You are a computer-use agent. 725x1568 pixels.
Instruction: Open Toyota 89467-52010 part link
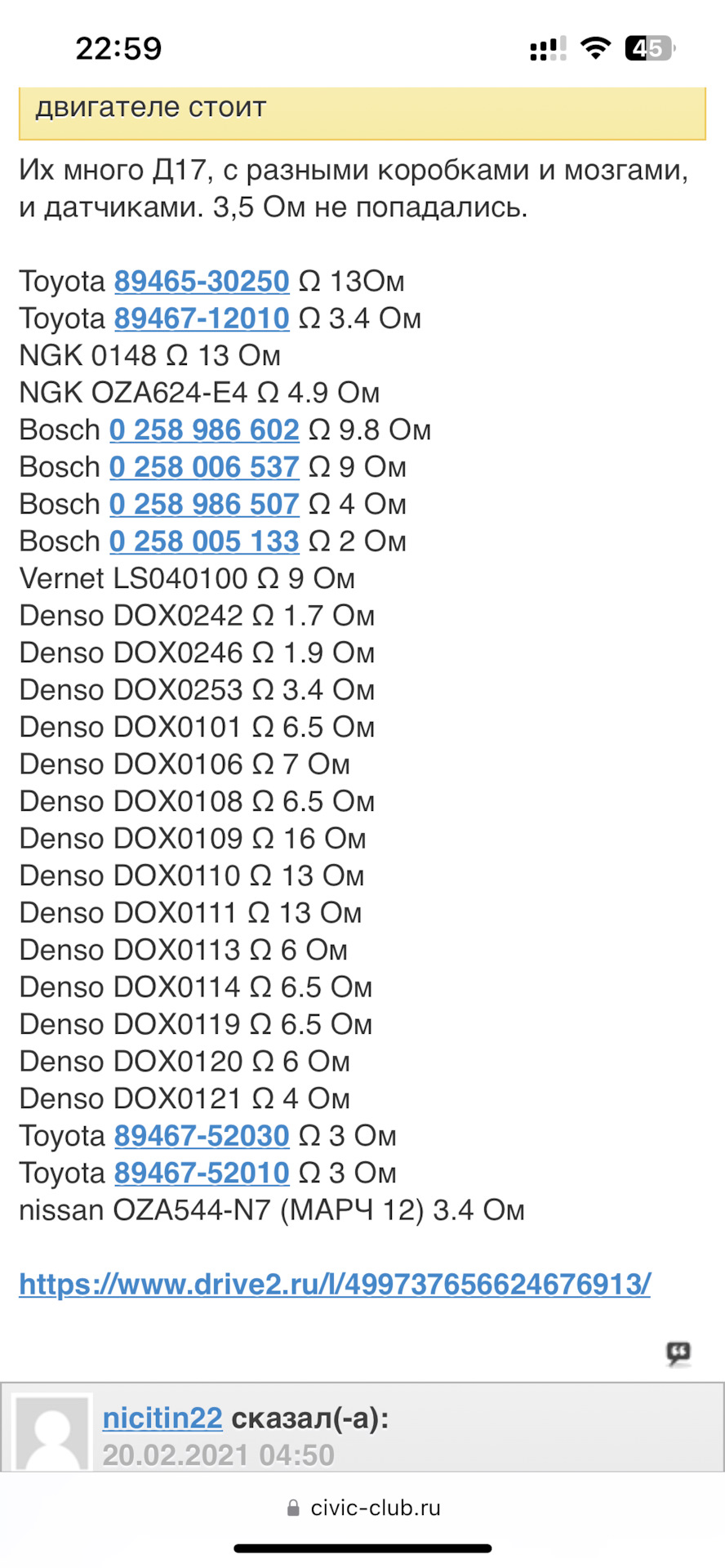(x=202, y=1173)
